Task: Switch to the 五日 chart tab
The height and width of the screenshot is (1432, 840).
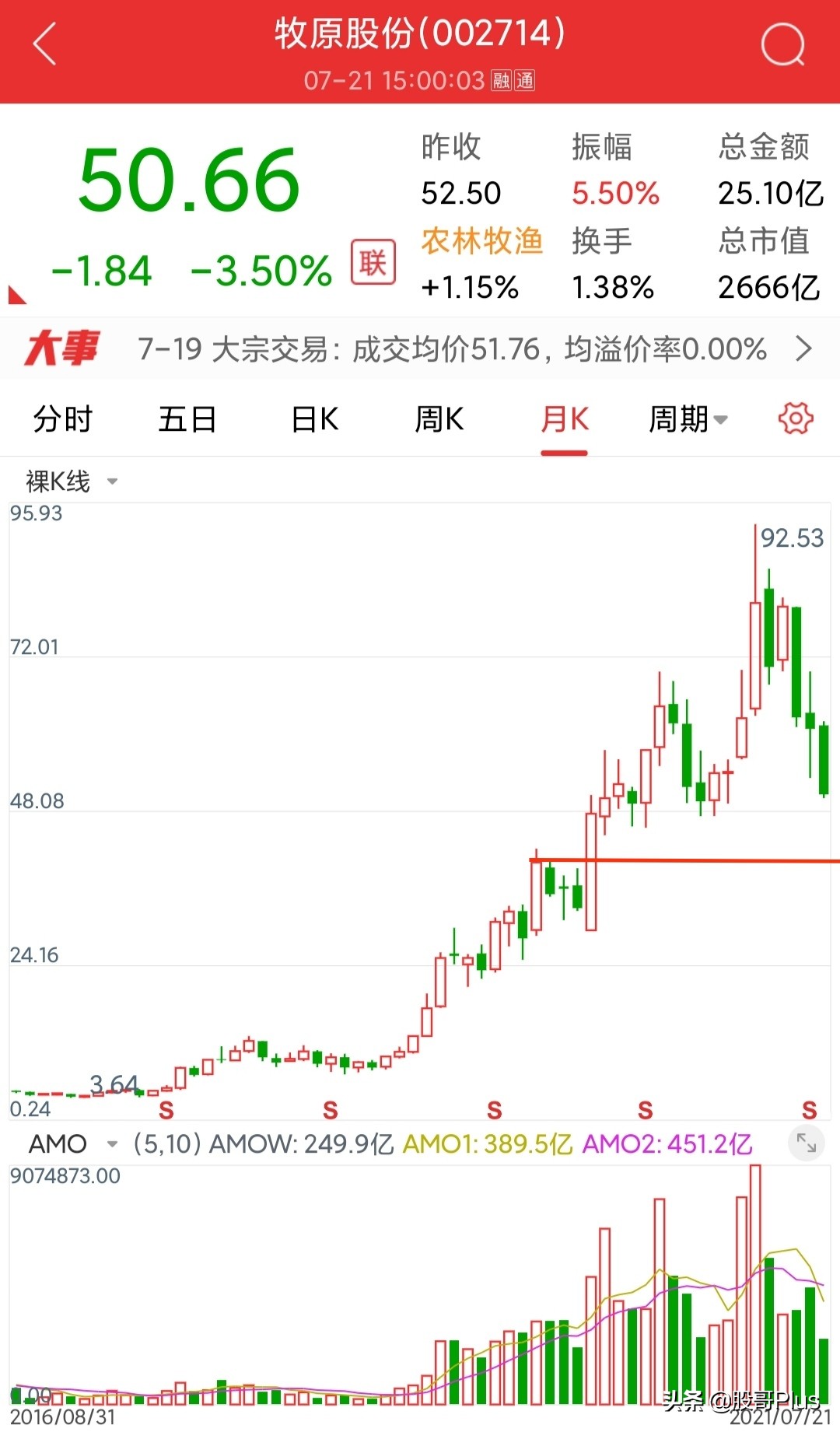Action: [x=187, y=419]
